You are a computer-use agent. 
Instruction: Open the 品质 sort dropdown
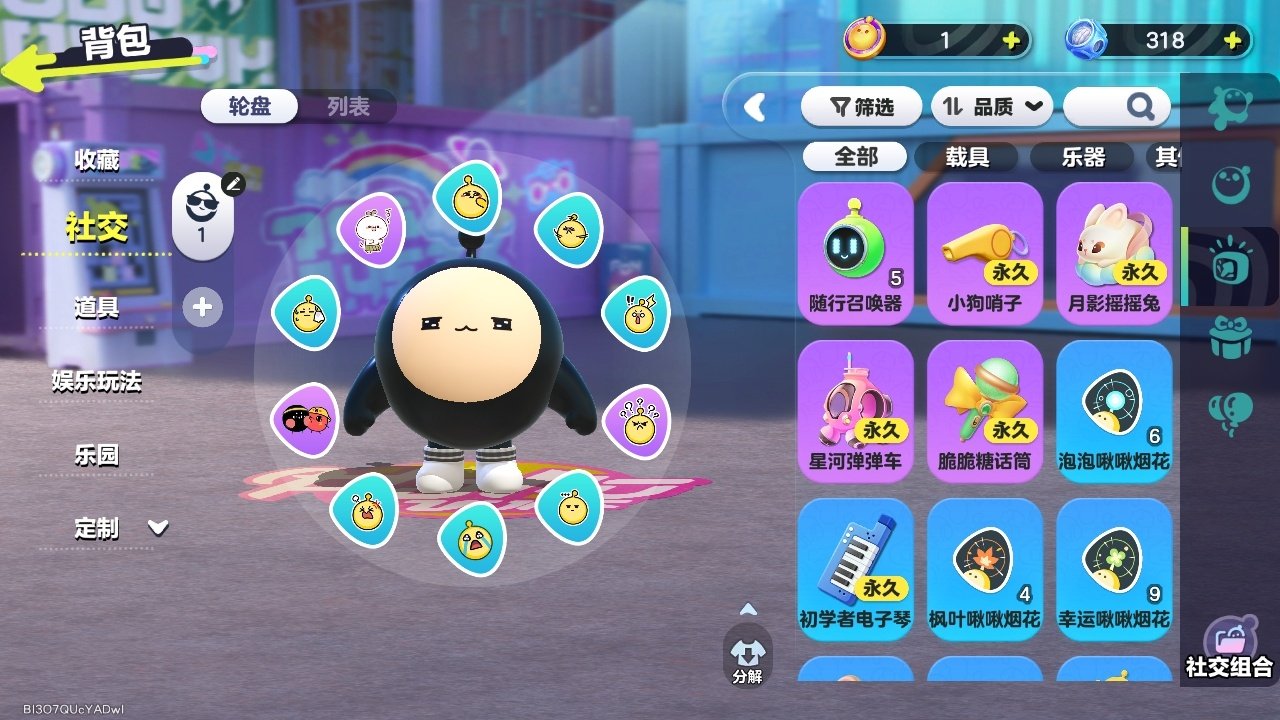(992, 107)
